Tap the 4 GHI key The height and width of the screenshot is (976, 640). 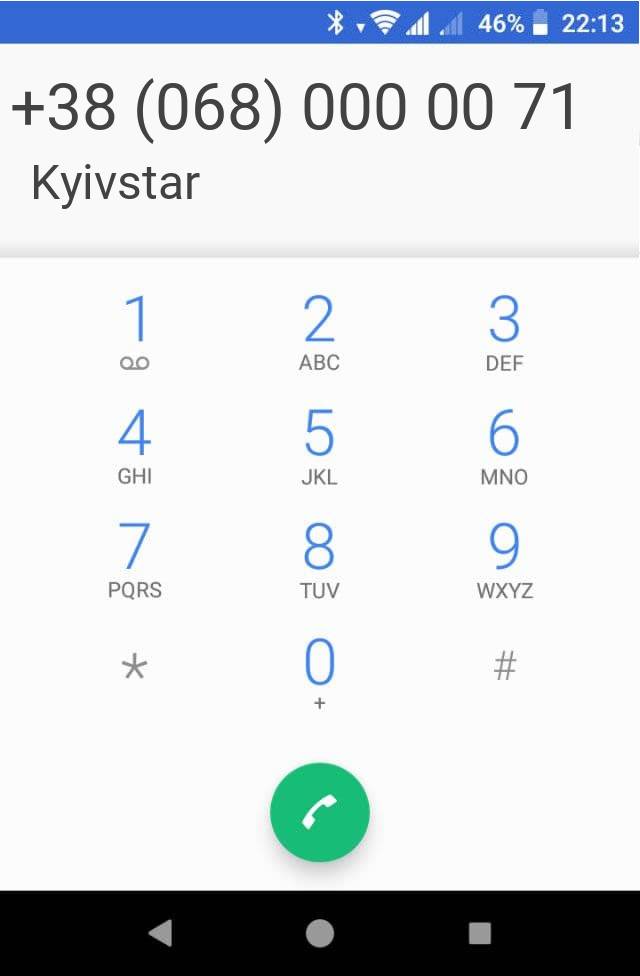pyautogui.click(x=135, y=446)
